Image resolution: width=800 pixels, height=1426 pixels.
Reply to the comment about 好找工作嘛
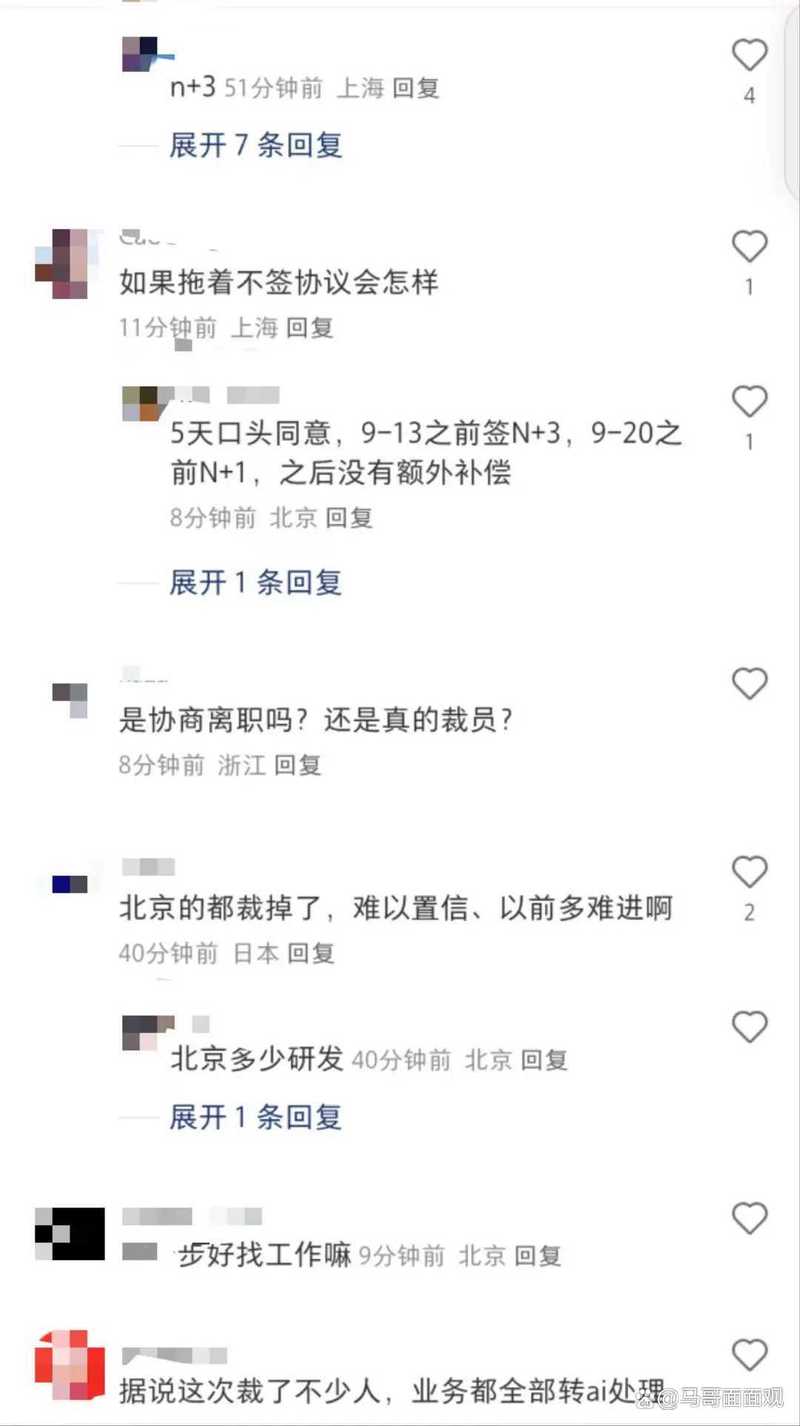(x=537, y=1256)
